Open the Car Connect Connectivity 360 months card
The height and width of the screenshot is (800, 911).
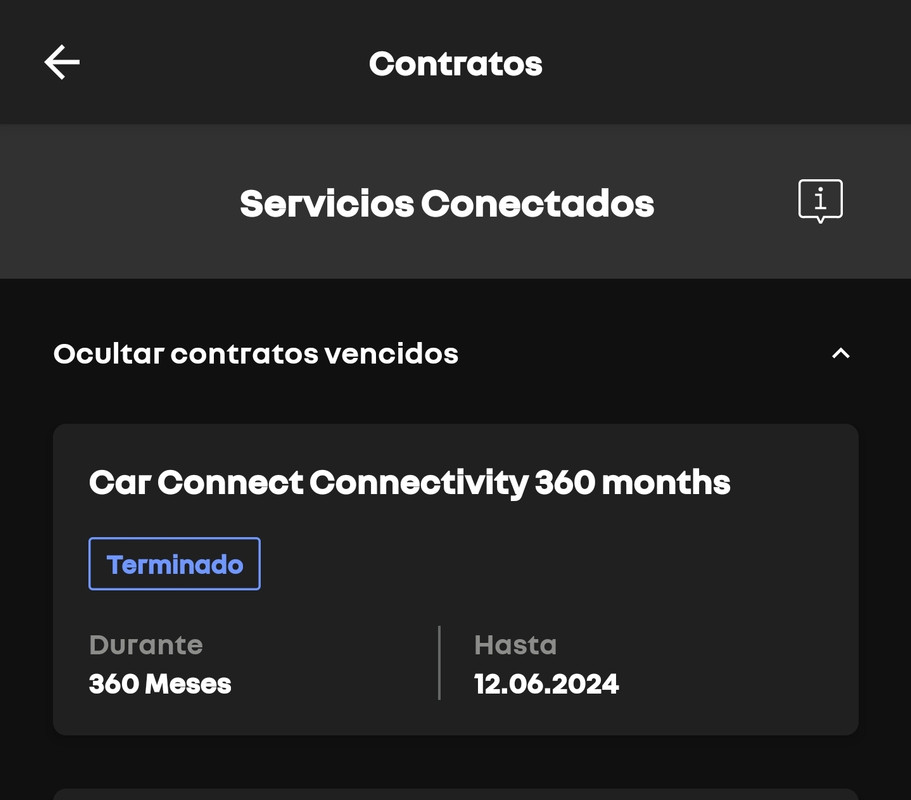pos(456,579)
